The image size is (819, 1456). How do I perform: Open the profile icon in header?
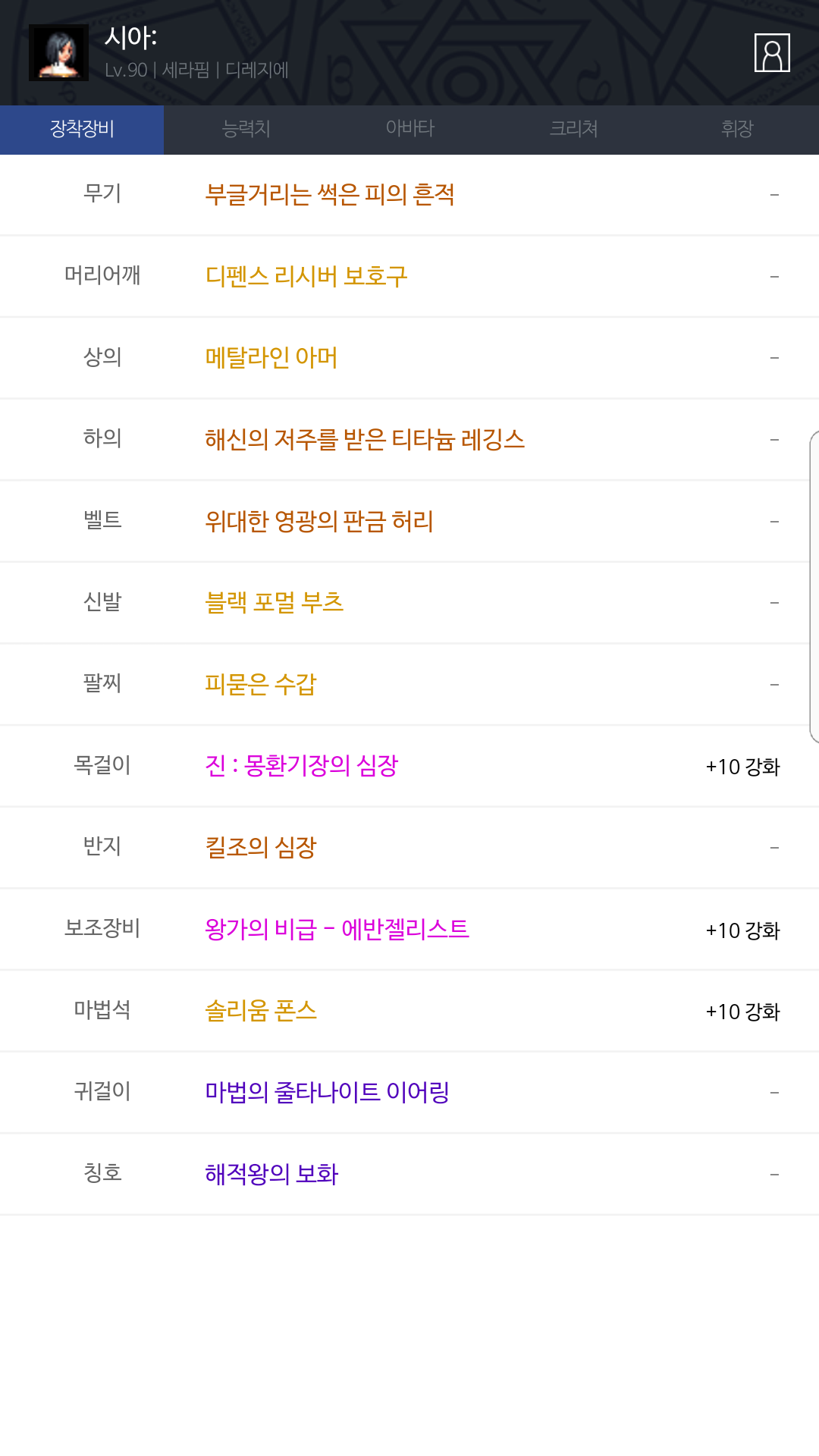click(772, 52)
